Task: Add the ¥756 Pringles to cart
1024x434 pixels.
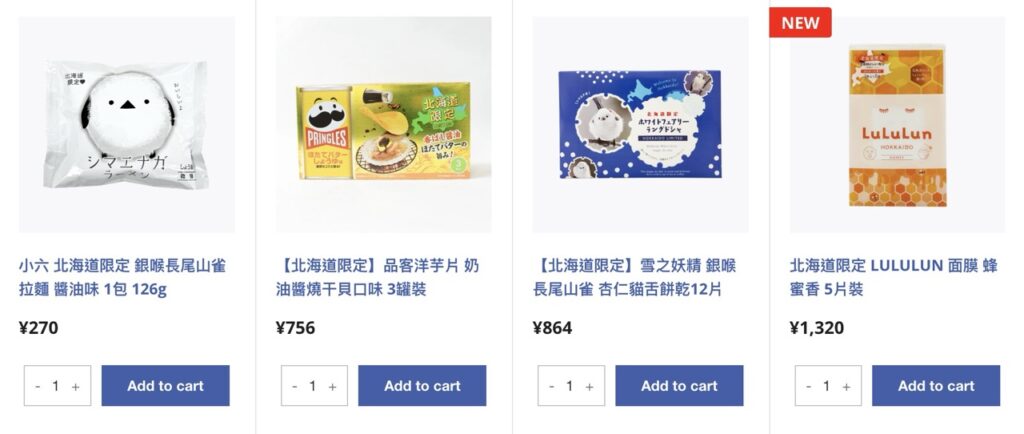Action: 422,386
